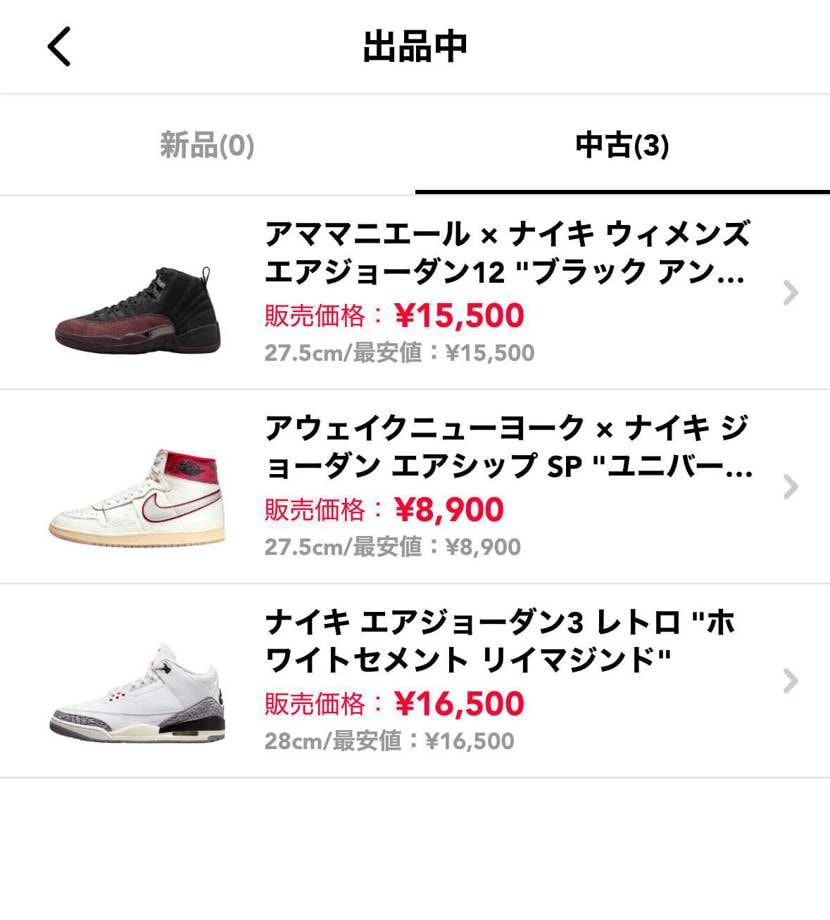Tap the Air Jordan 3 White Cement photo
This screenshot has width=830, height=920.
[135, 683]
